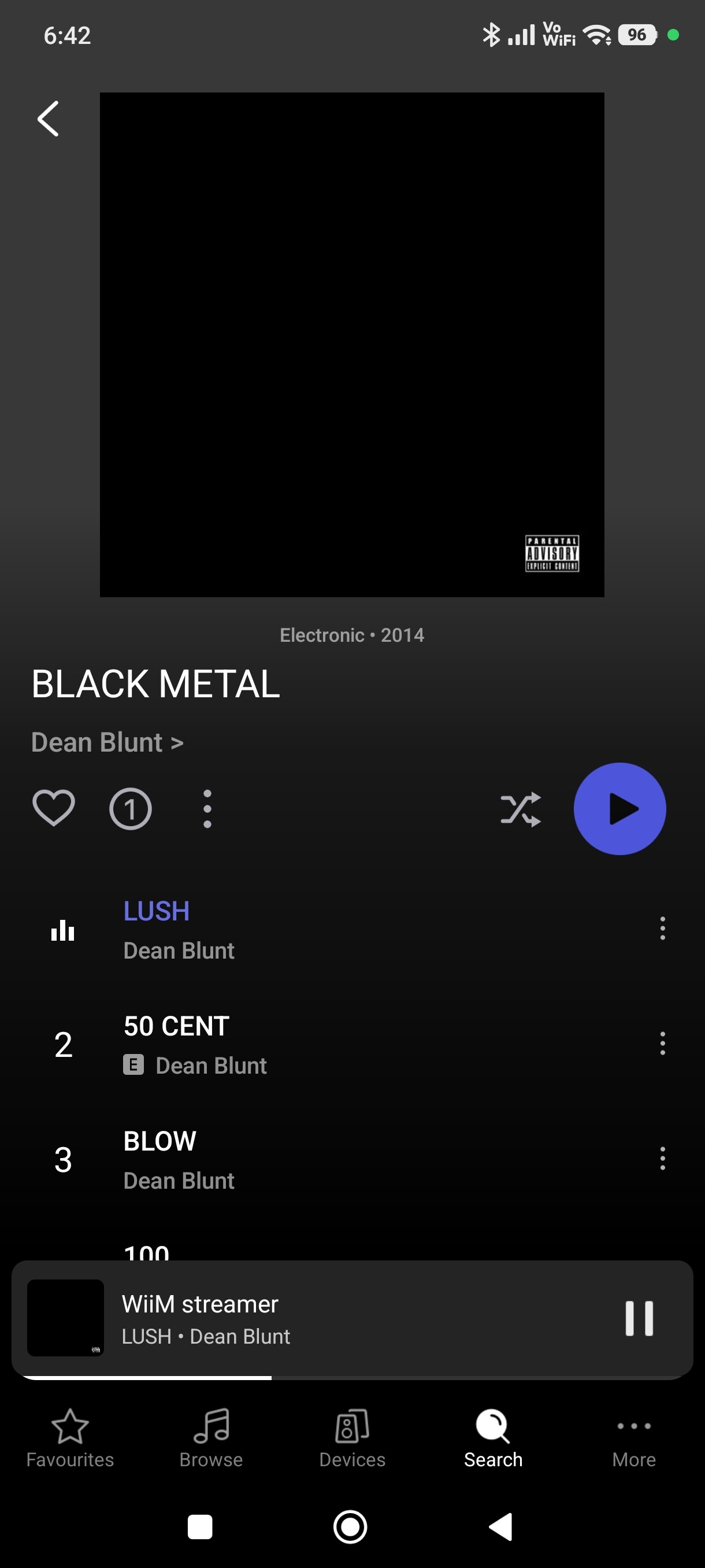Open options for the track BLOW
Viewport: 705px width, 1568px height.
(662, 1158)
